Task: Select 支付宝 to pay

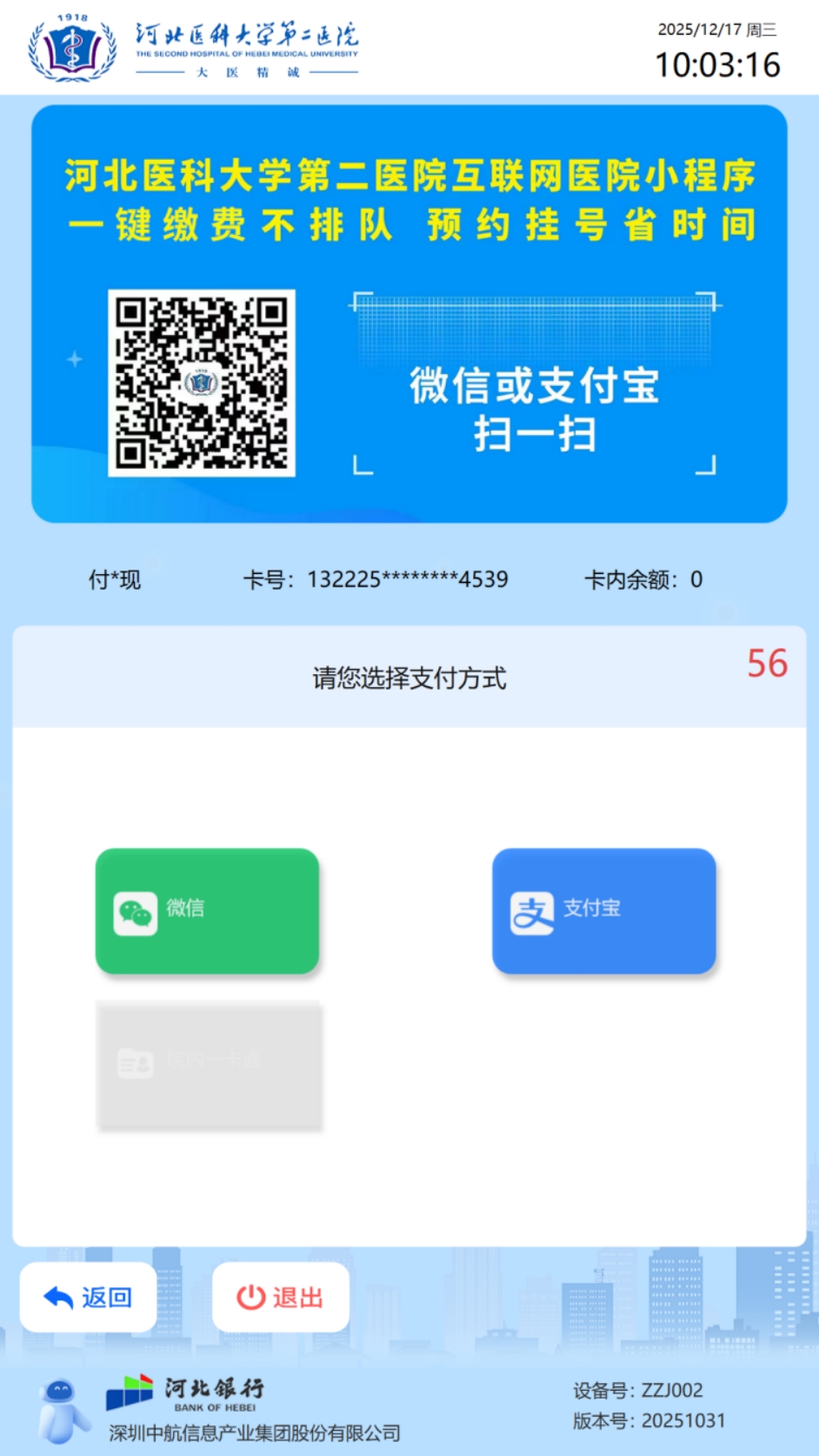Action: [x=603, y=911]
